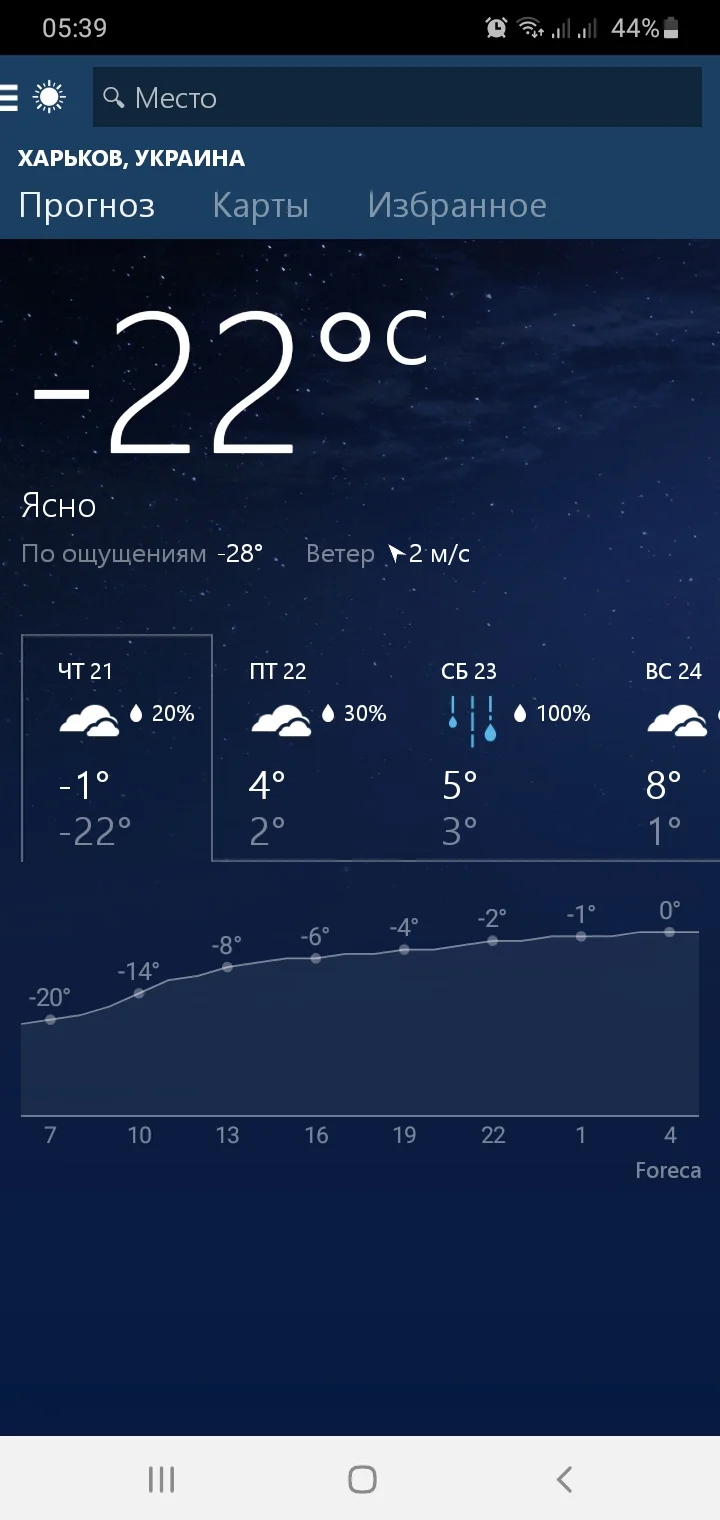Image resolution: width=720 pixels, height=1520 pixels.
Task: Click the wind direction arrow icon
Action: point(398,552)
